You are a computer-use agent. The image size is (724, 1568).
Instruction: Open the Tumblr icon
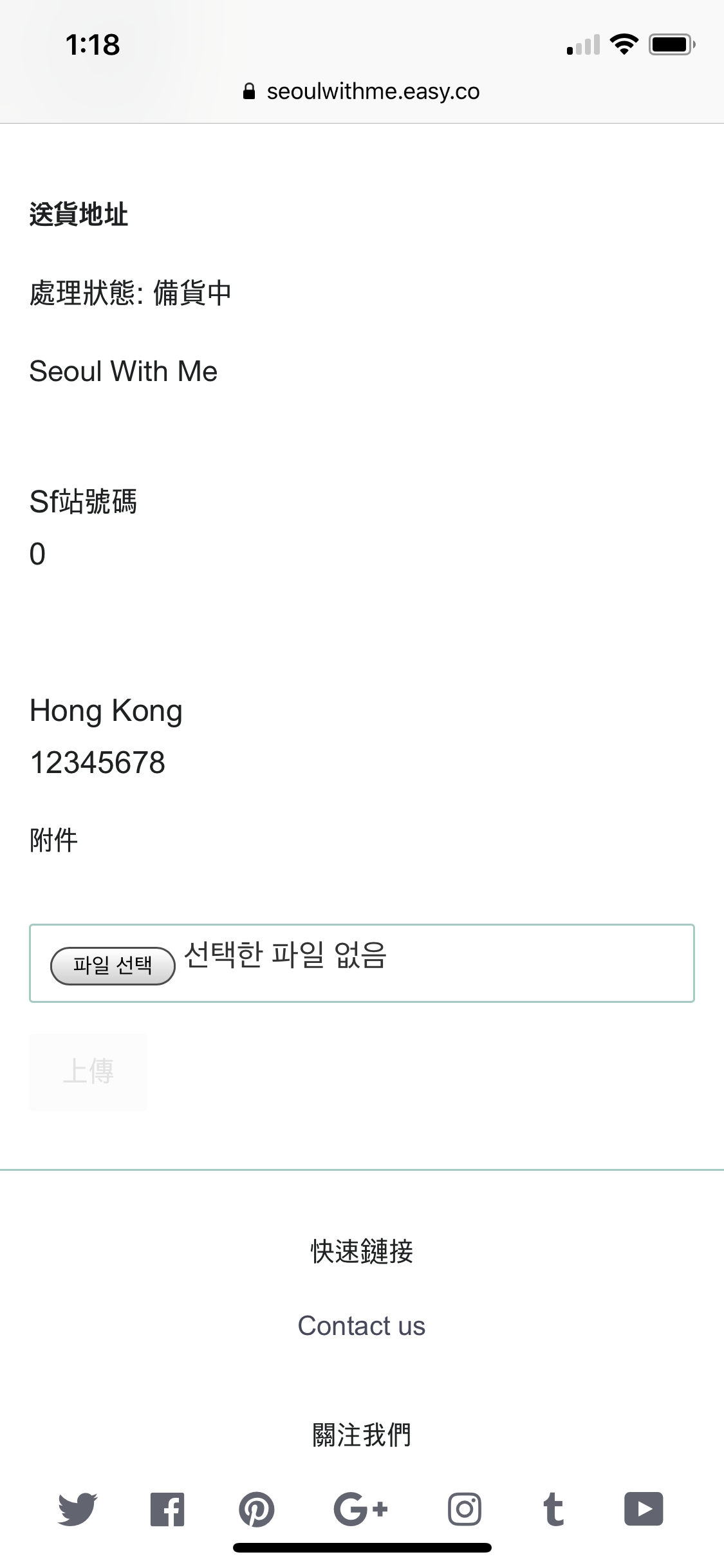pyautogui.click(x=553, y=1509)
